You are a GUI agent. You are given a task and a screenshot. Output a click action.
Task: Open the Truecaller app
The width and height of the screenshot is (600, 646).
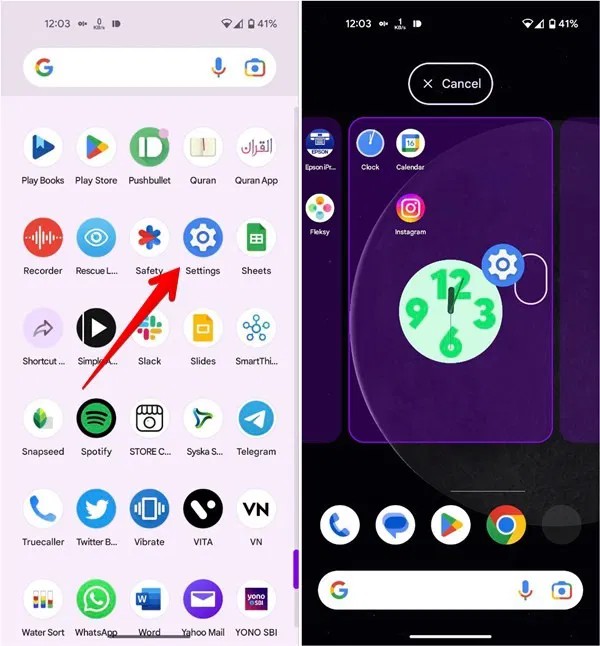(x=42, y=509)
